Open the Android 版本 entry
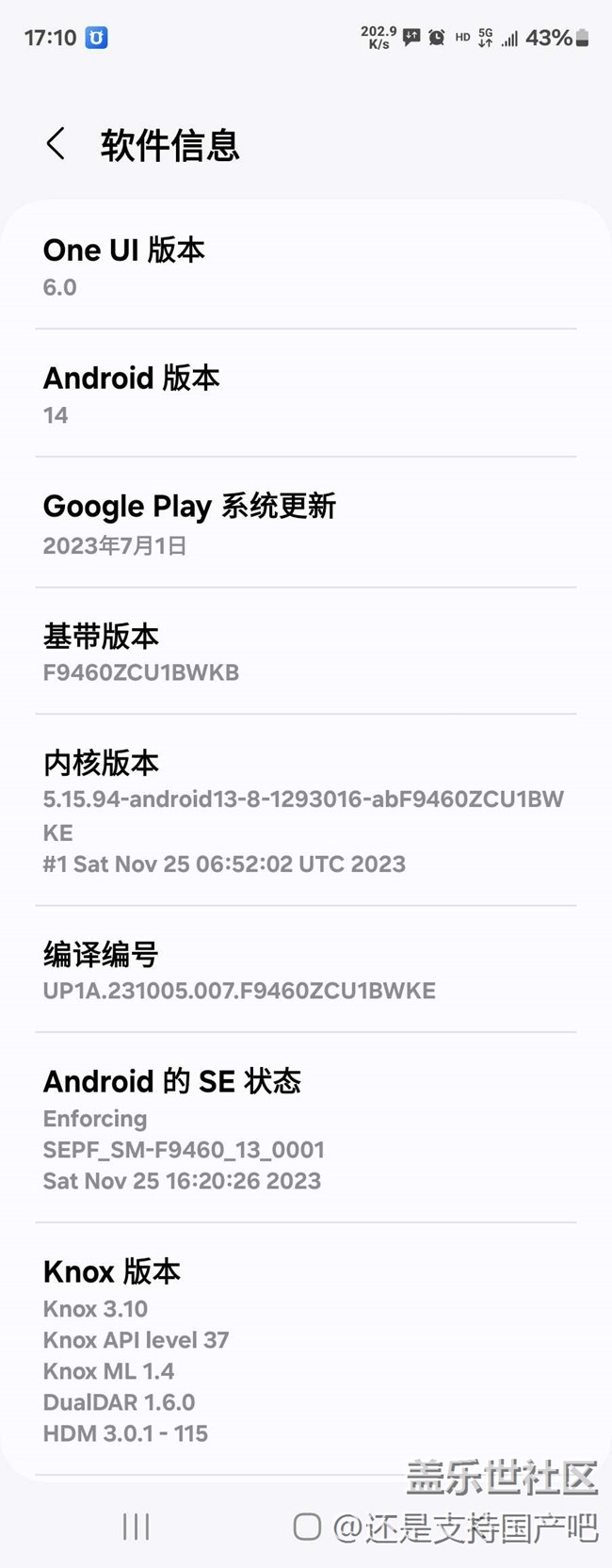The width and height of the screenshot is (612, 1568). 305,395
